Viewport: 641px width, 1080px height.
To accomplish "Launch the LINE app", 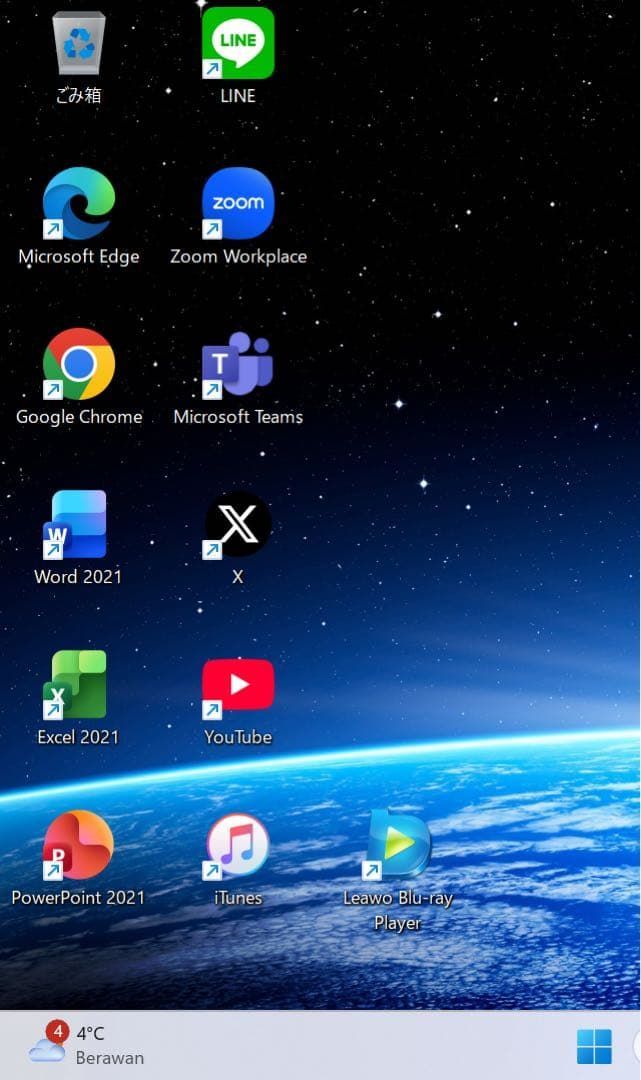I will tap(238, 43).
